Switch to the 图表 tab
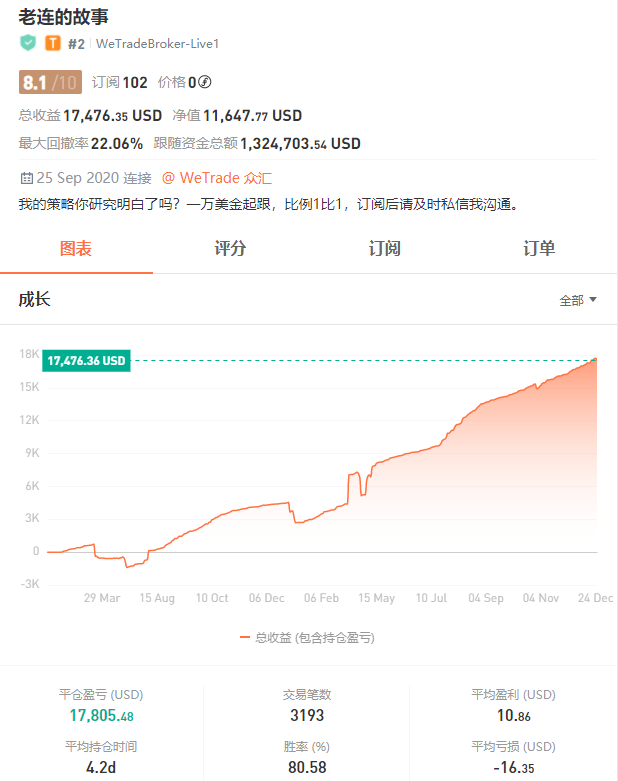Image resolution: width=618 pixels, height=781 pixels. click(x=76, y=249)
